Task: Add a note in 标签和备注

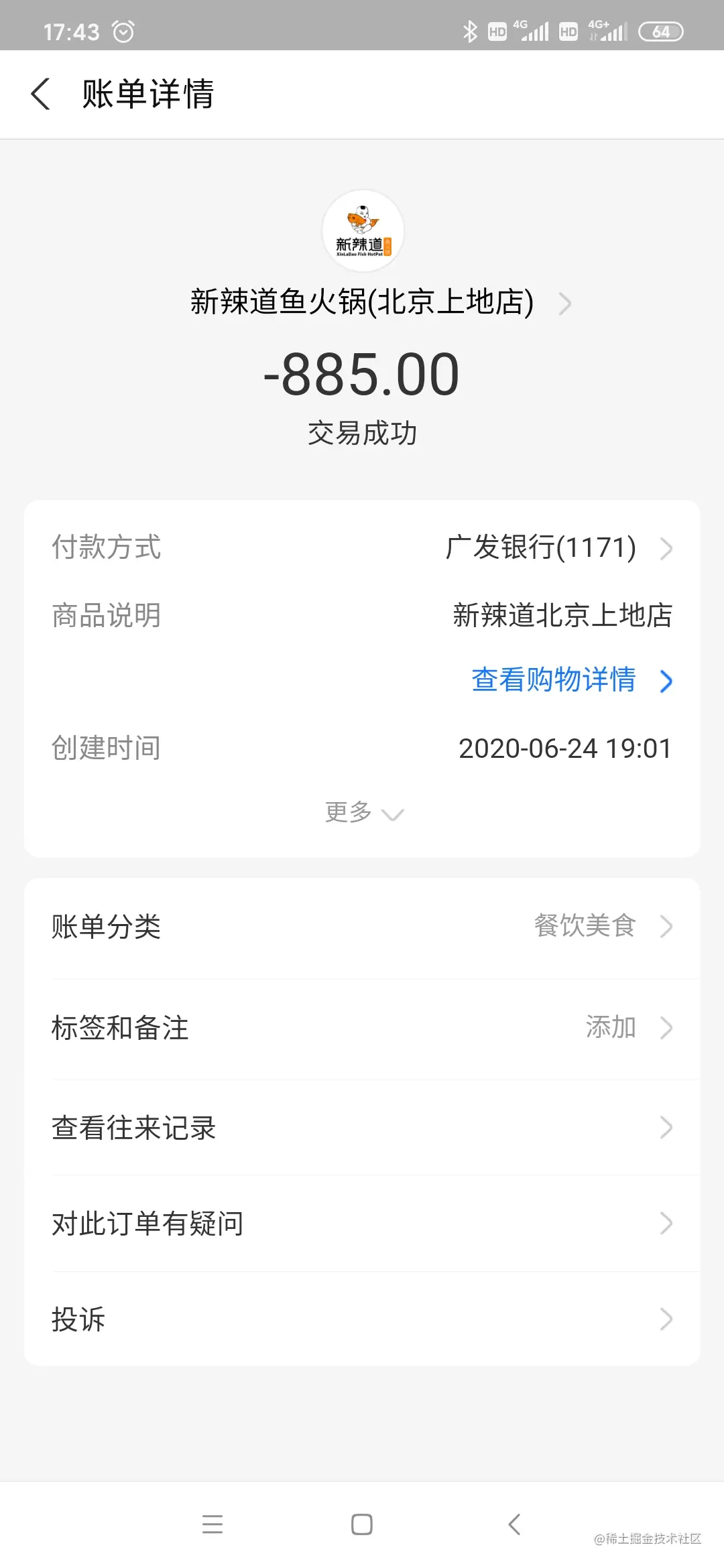Action: 362,1028
